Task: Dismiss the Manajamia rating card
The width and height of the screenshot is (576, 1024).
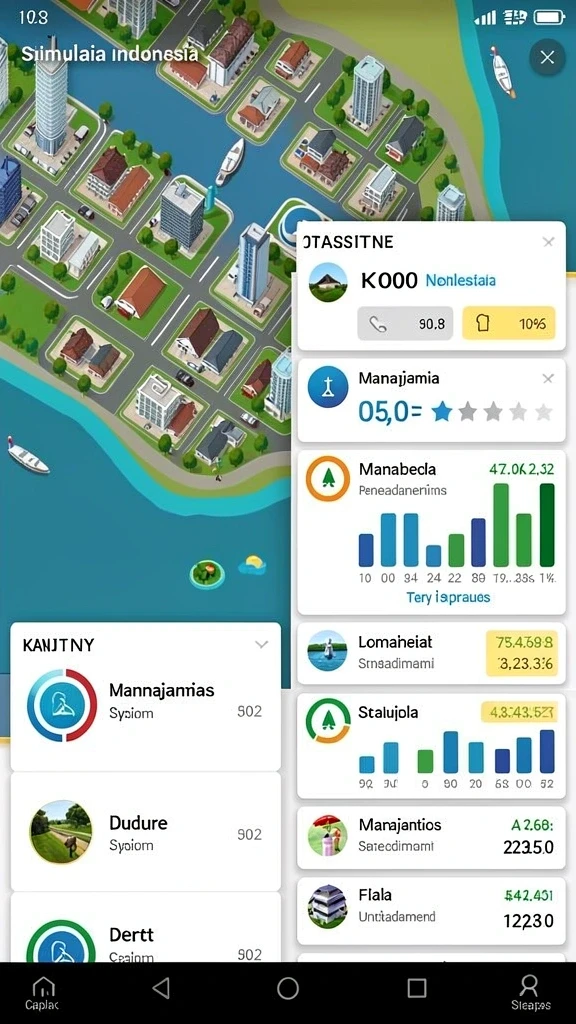Action: (x=549, y=379)
